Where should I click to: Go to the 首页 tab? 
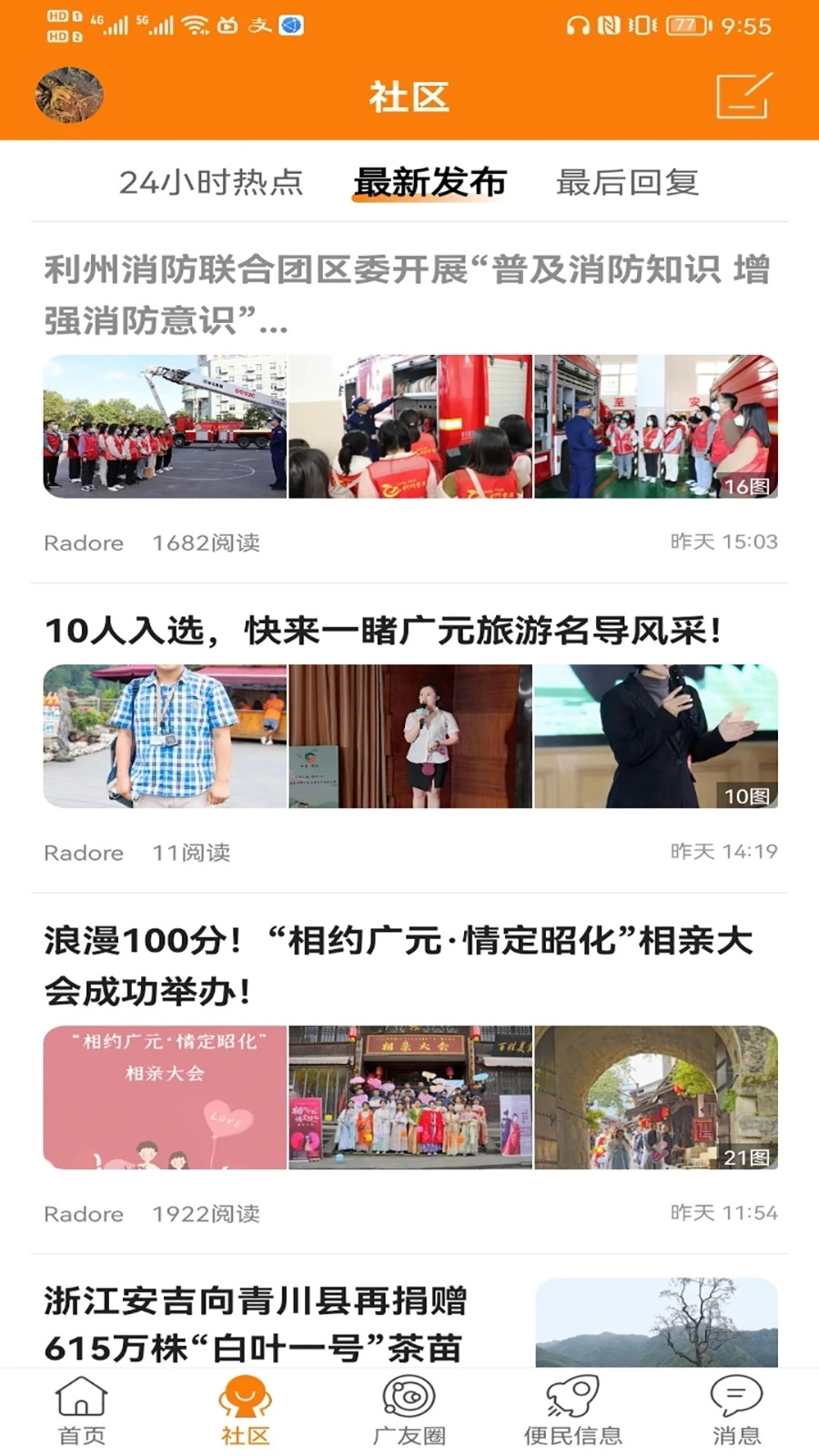pyautogui.click(x=82, y=1410)
